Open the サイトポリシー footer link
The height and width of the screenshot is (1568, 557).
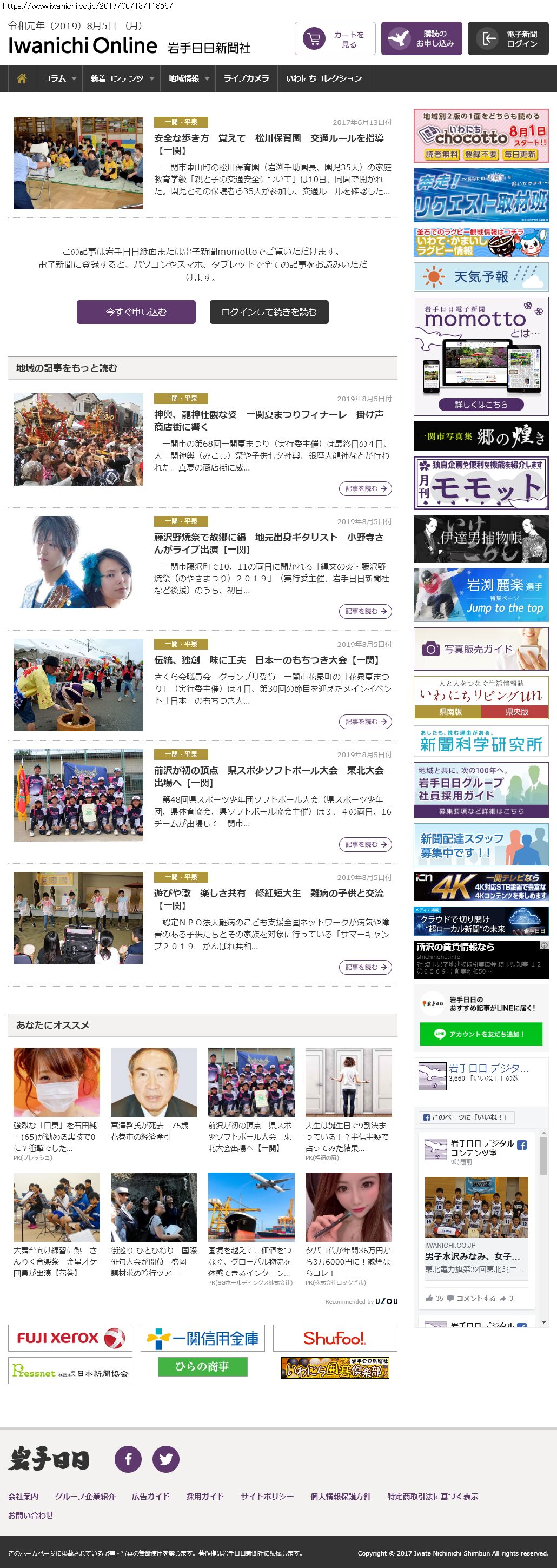coord(267,1496)
